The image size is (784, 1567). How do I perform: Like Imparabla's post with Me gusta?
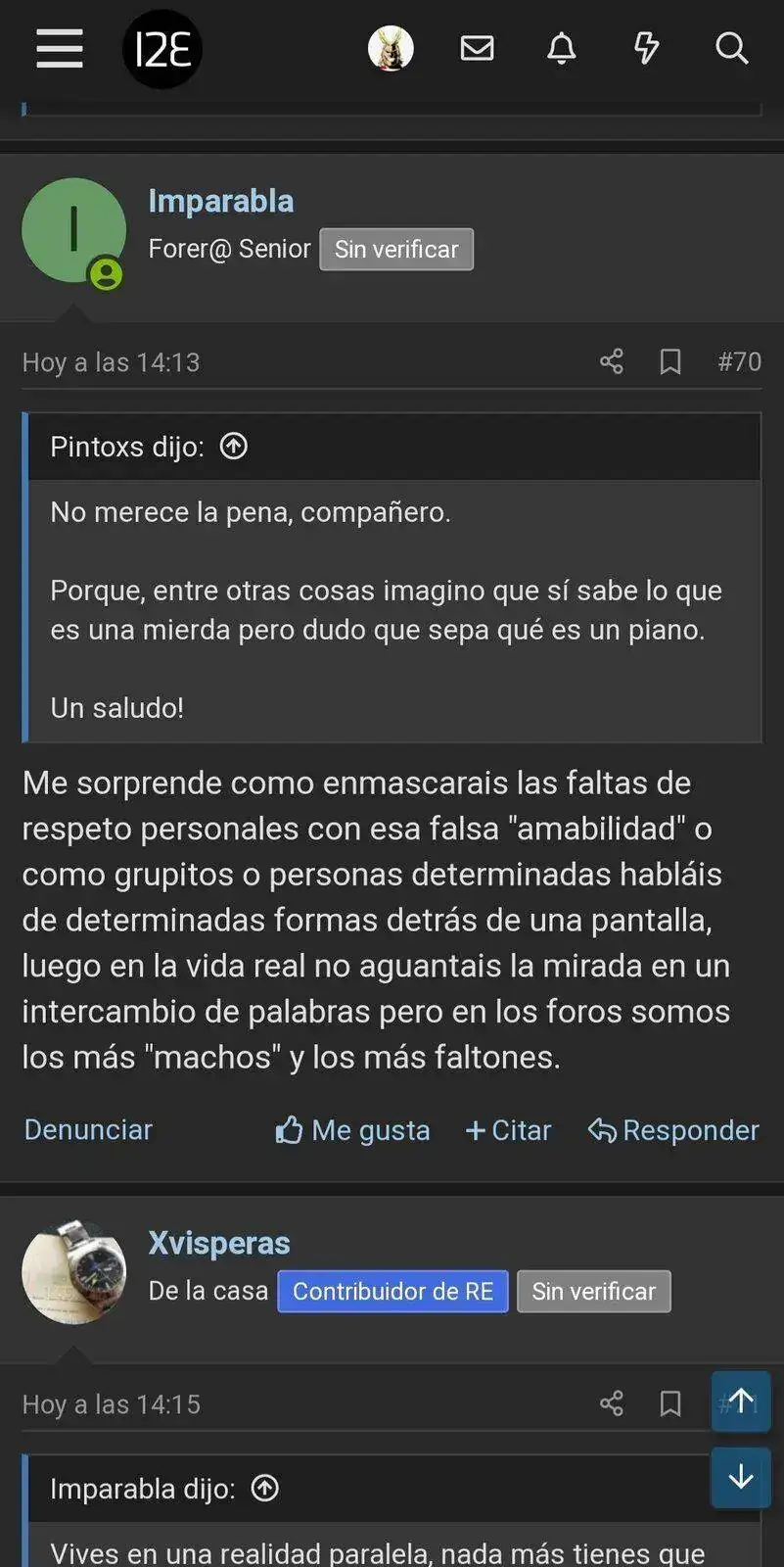[353, 1130]
